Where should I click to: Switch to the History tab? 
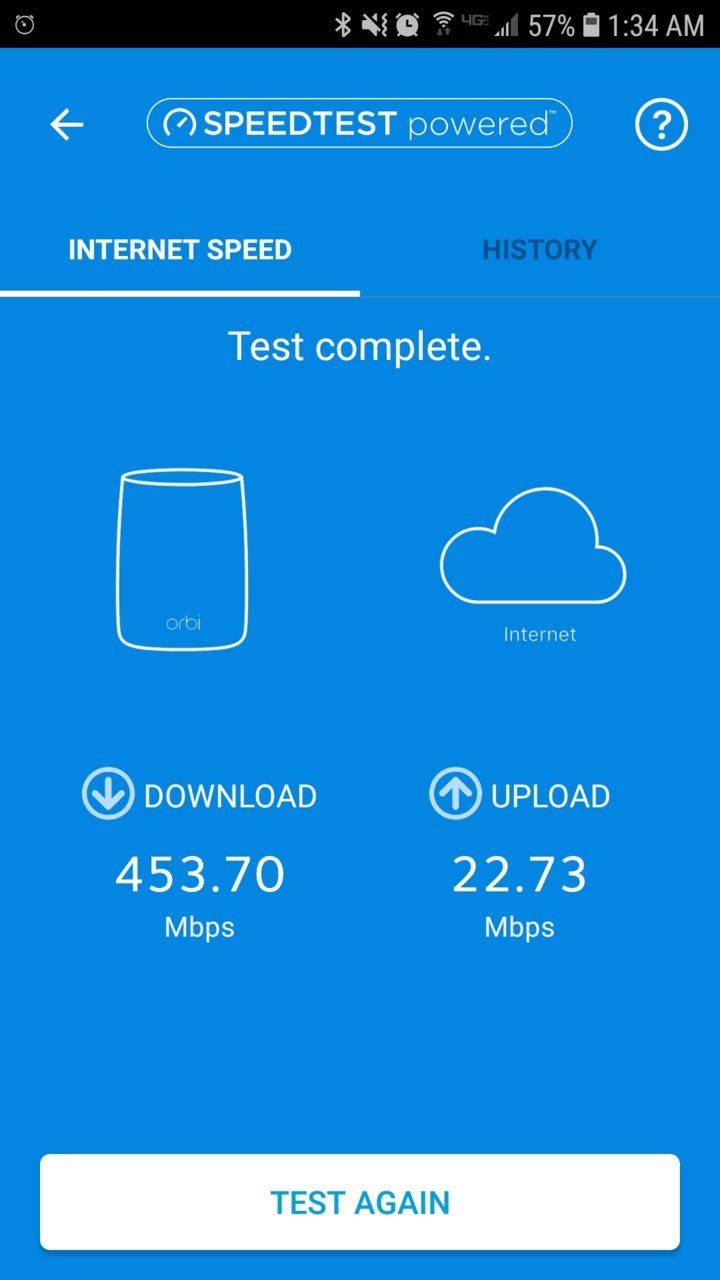540,249
